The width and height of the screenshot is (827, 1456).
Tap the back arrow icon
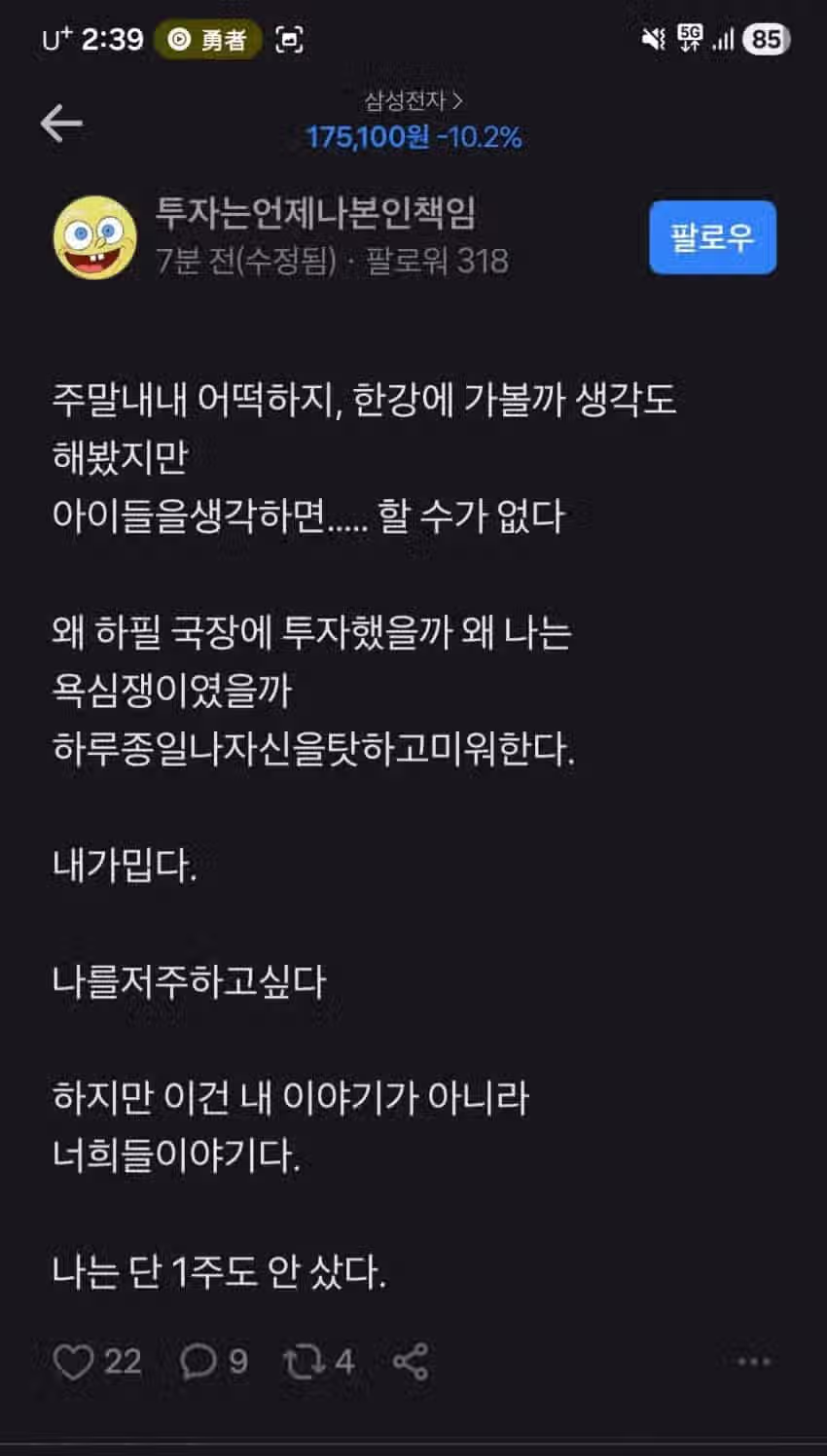click(x=60, y=123)
